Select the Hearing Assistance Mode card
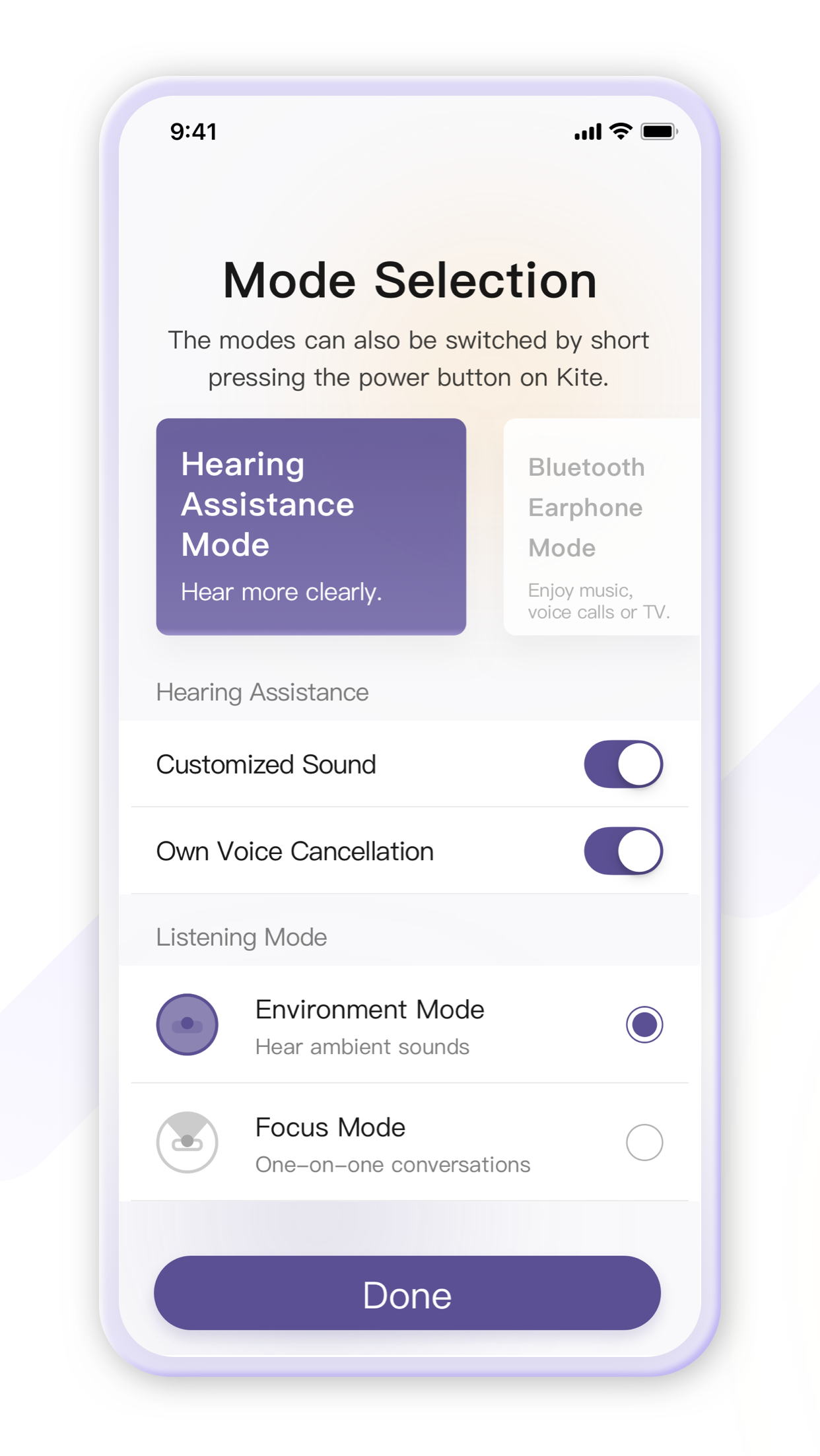 pos(311,527)
